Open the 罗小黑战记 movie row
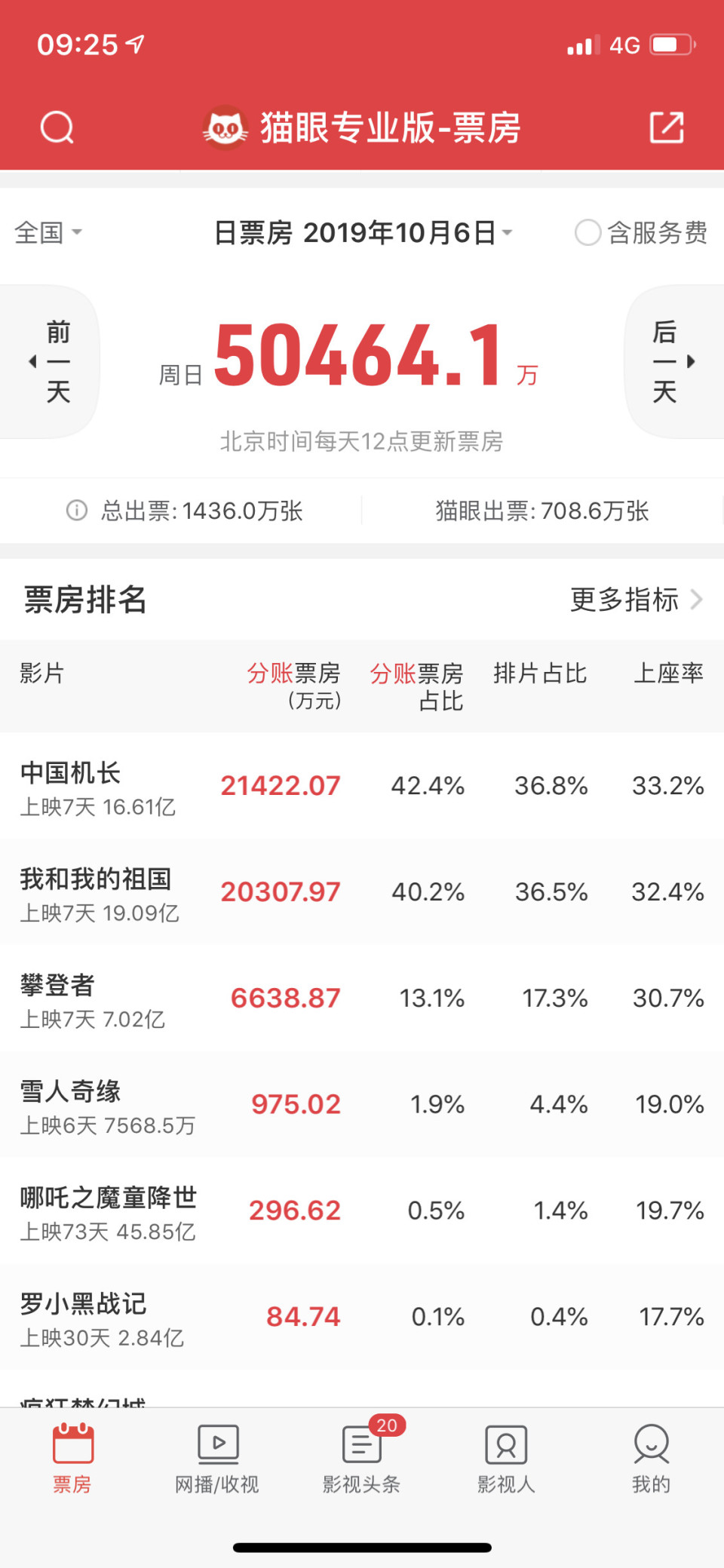 362,1318
